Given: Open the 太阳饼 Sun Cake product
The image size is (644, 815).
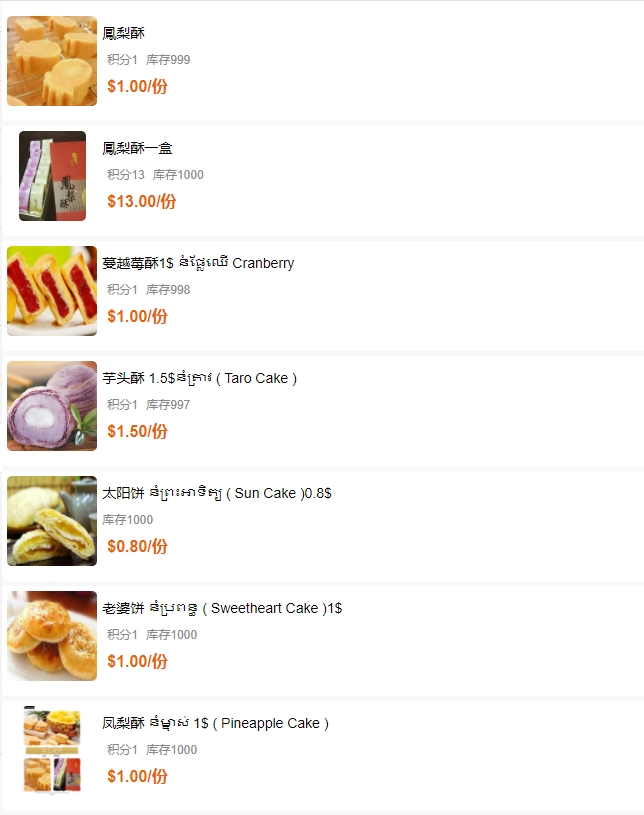Looking at the screenshot, I should pyautogui.click(x=217, y=493).
